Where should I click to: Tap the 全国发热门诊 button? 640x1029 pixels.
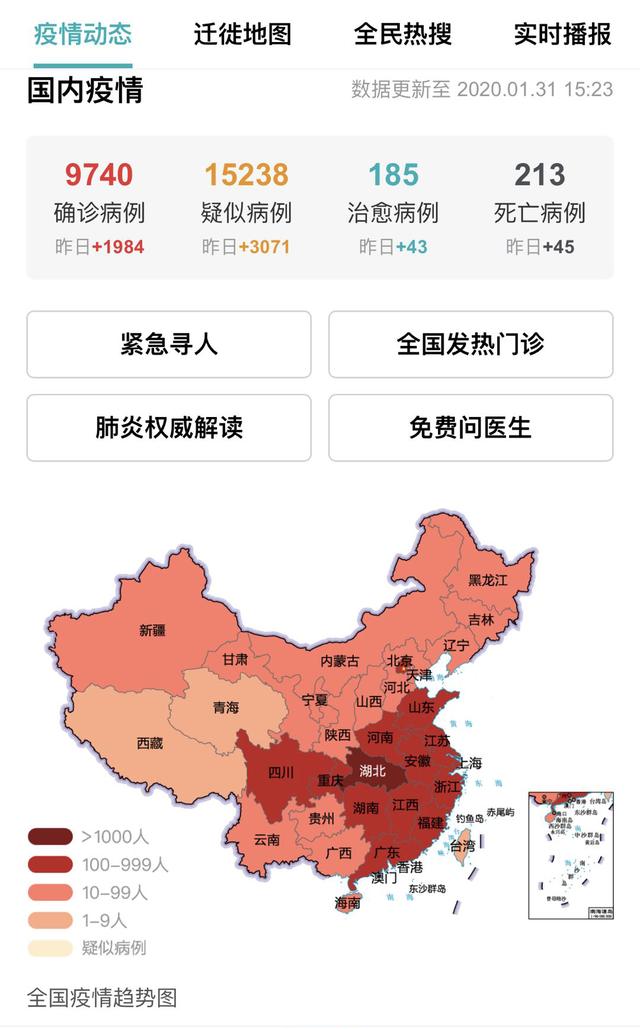pos(471,344)
